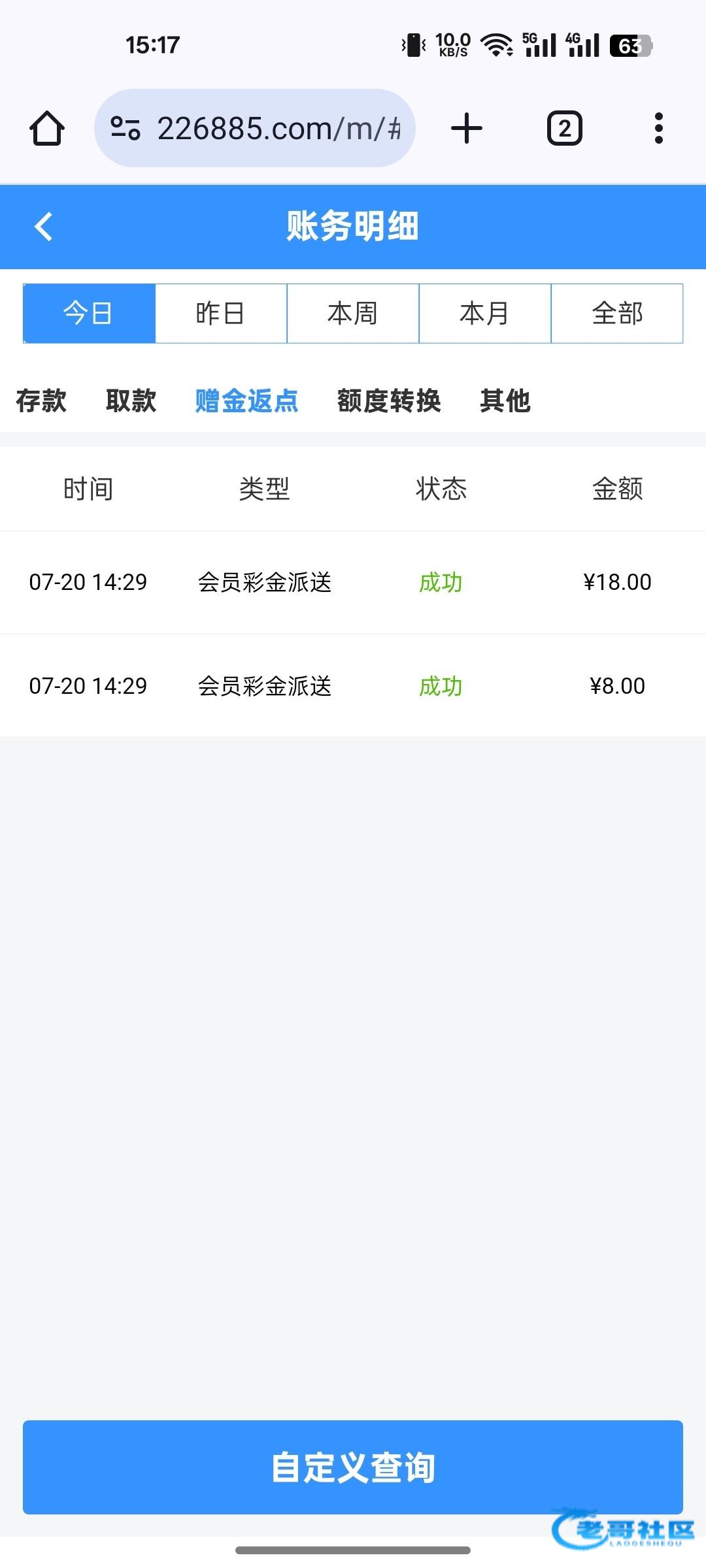706x1568 pixels.
Task: Open the browser overflow menu
Action: coord(658,128)
